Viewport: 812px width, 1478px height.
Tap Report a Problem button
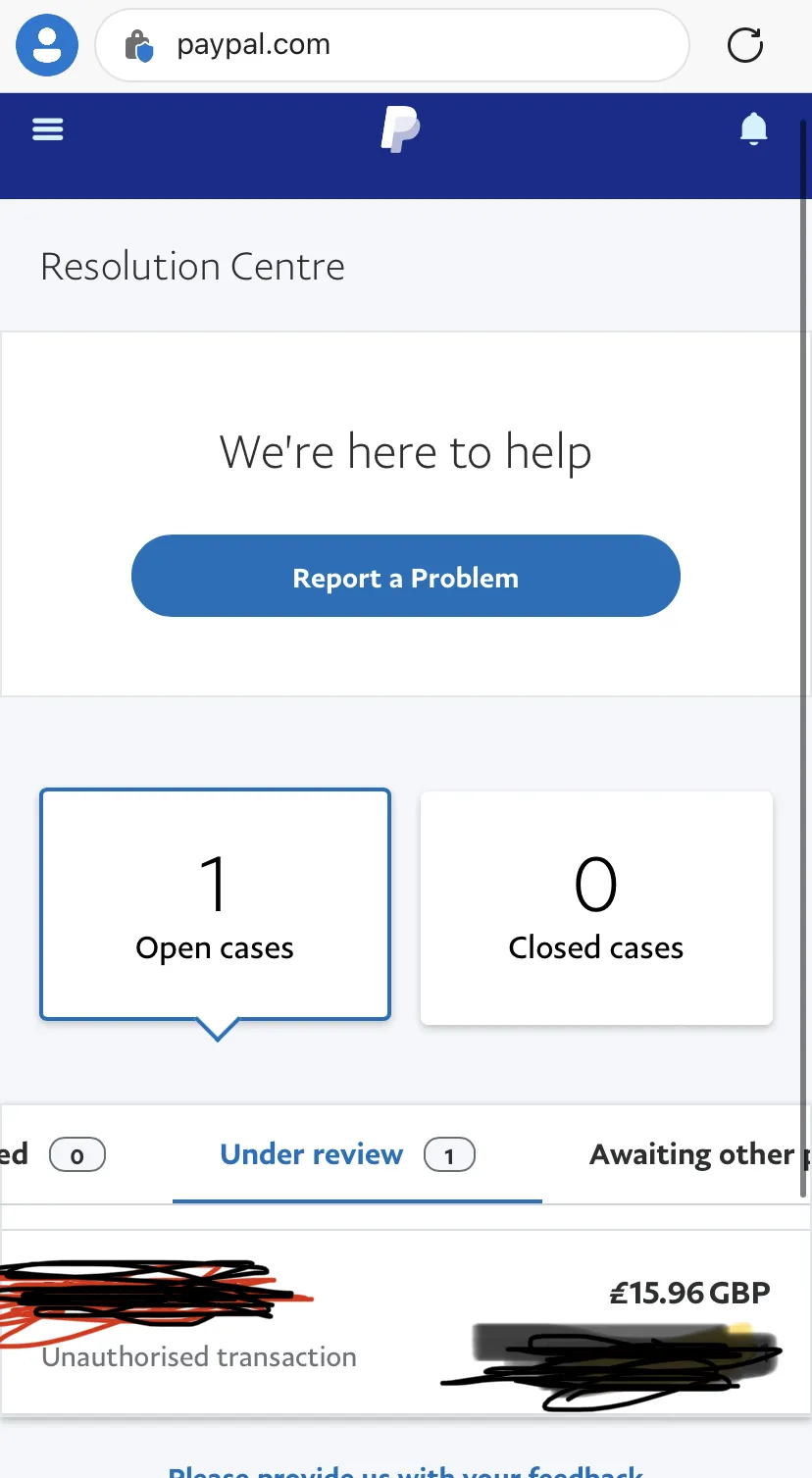[405, 576]
